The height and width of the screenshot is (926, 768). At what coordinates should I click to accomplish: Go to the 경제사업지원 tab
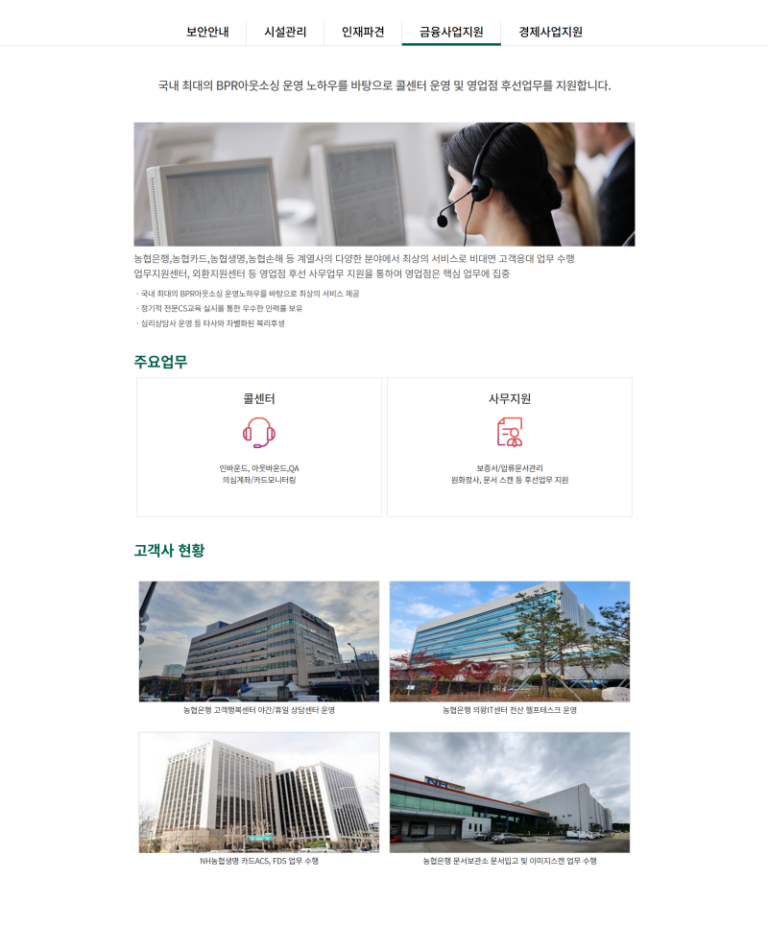pyautogui.click(x=550, y=31)
